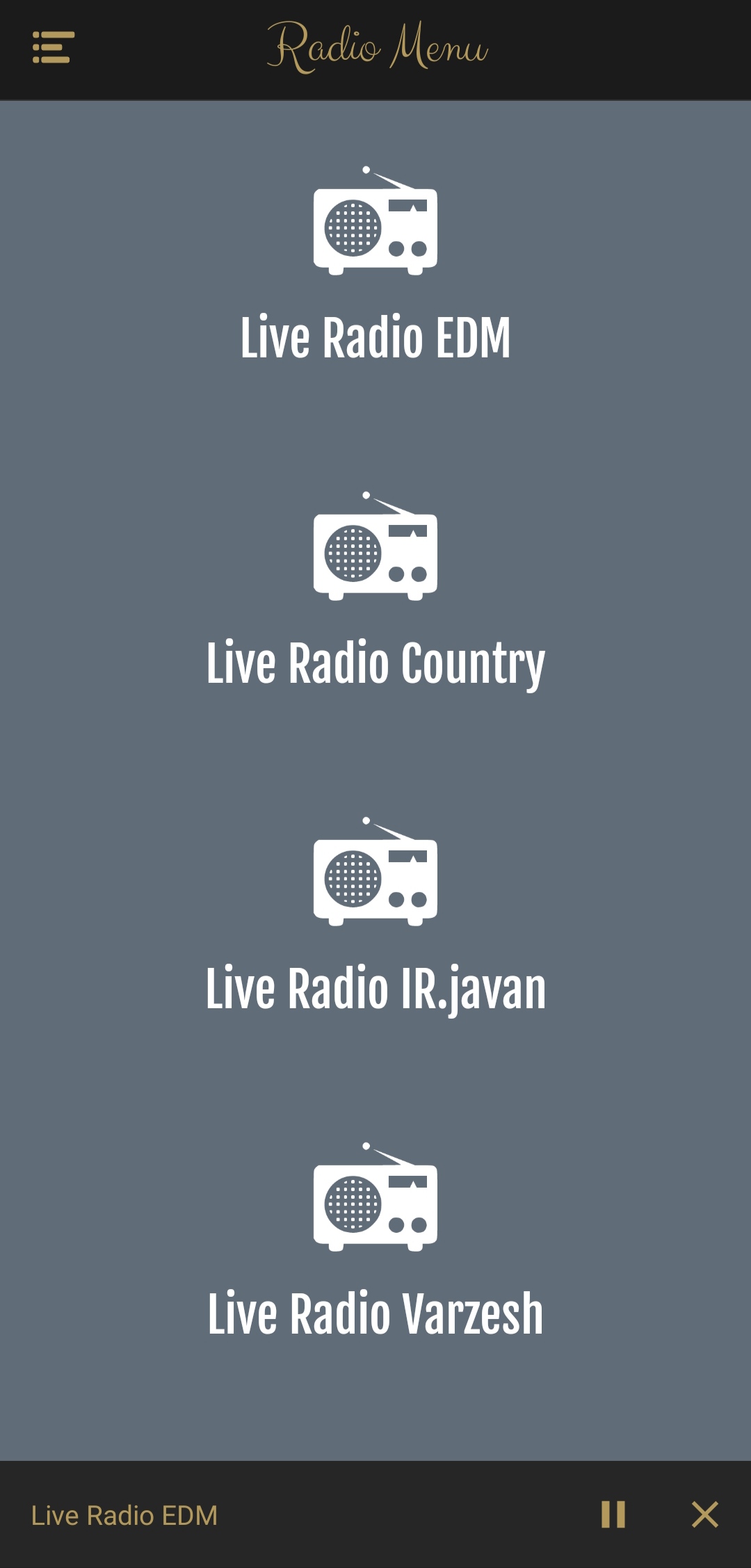Viewport: 751px width, 1568px height.
Task: Choose the Live Radio Varzesh station
Action: tap(375, 1242)
